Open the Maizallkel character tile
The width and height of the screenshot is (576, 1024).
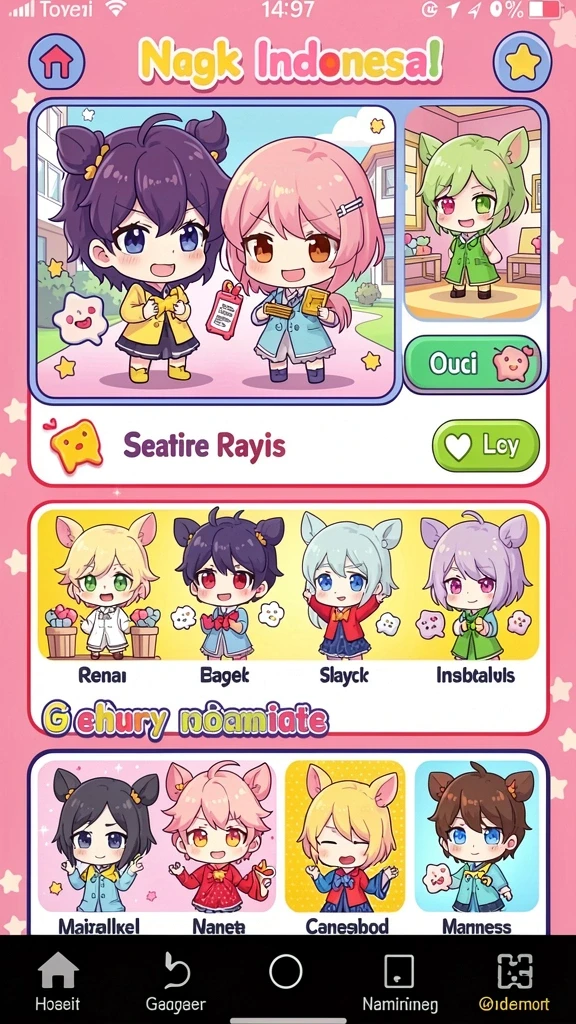pyautogui.click(x=99, y=848)
